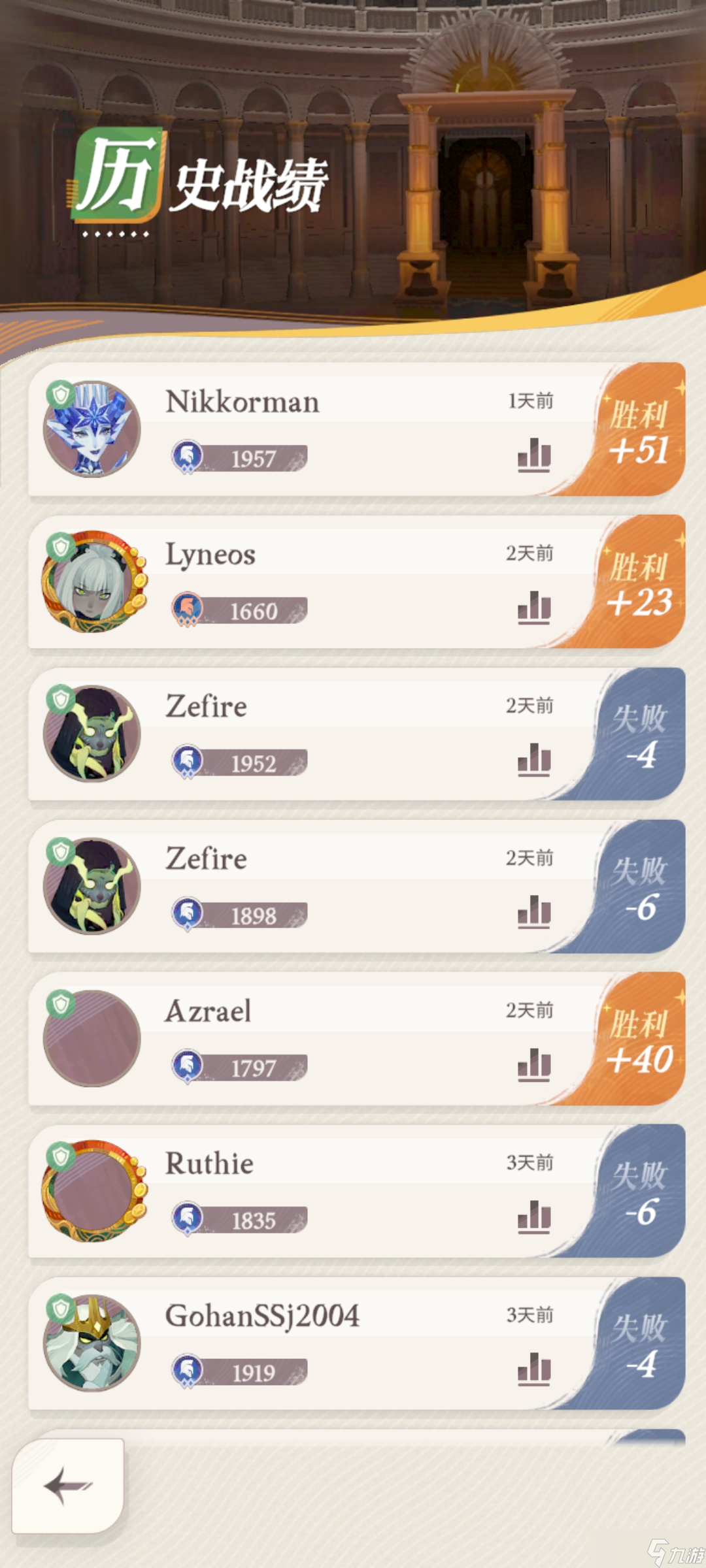
Task: Open battle stats for Nikkorman match
Action: [x=534, y=455]
